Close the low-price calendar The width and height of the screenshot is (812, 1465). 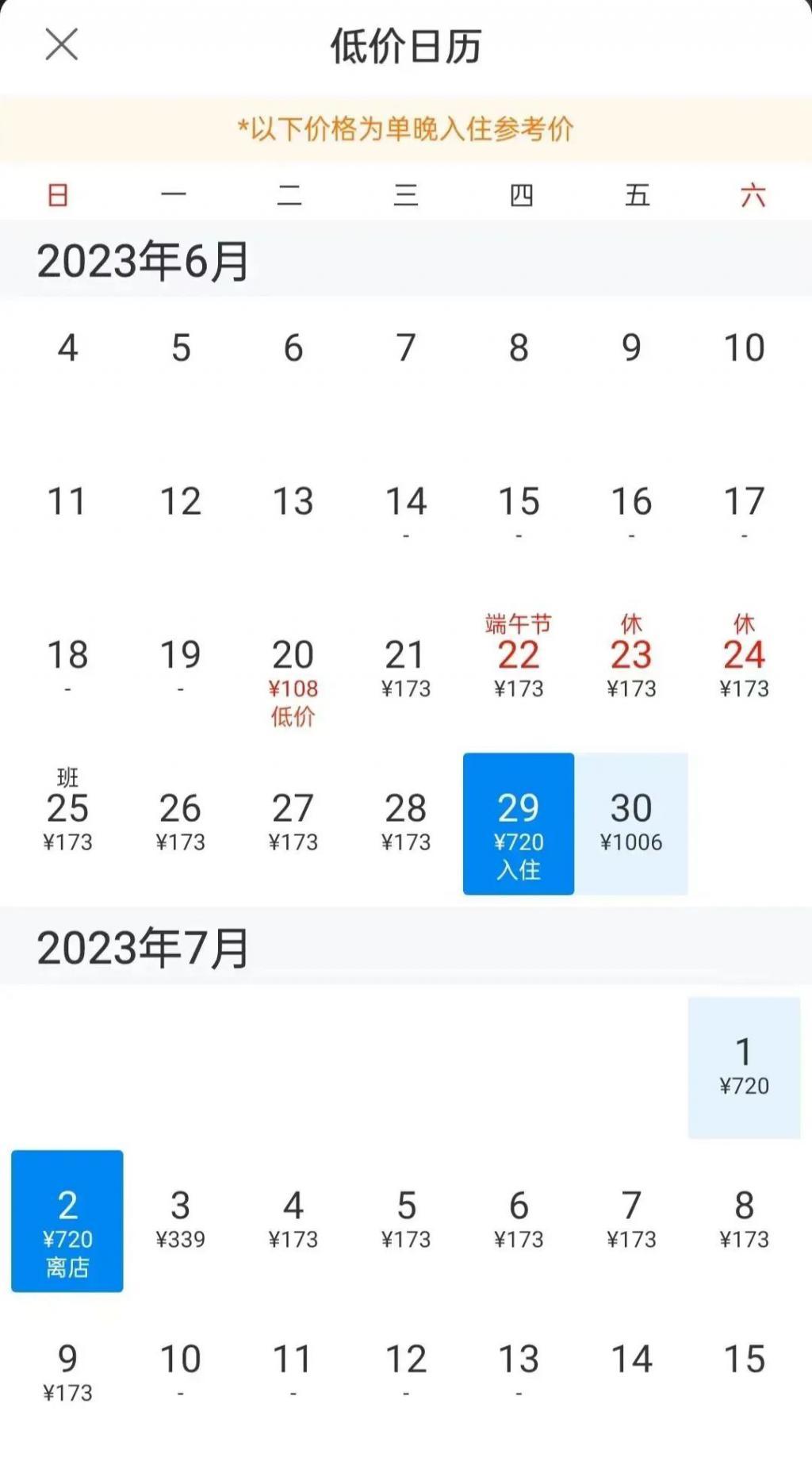click(x=61, y=44)
